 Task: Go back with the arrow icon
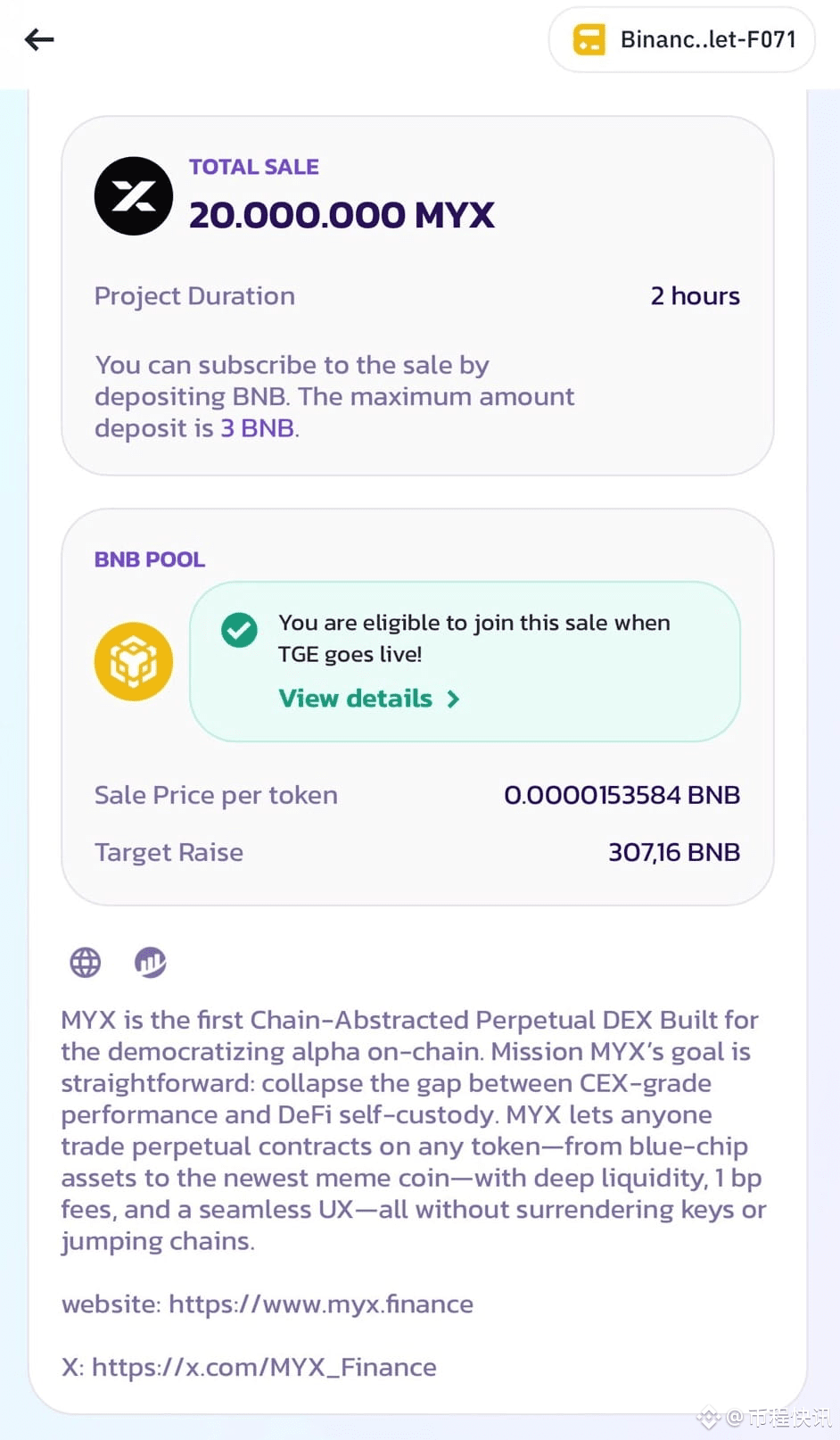pyautogui.click(x=39, y=39)
